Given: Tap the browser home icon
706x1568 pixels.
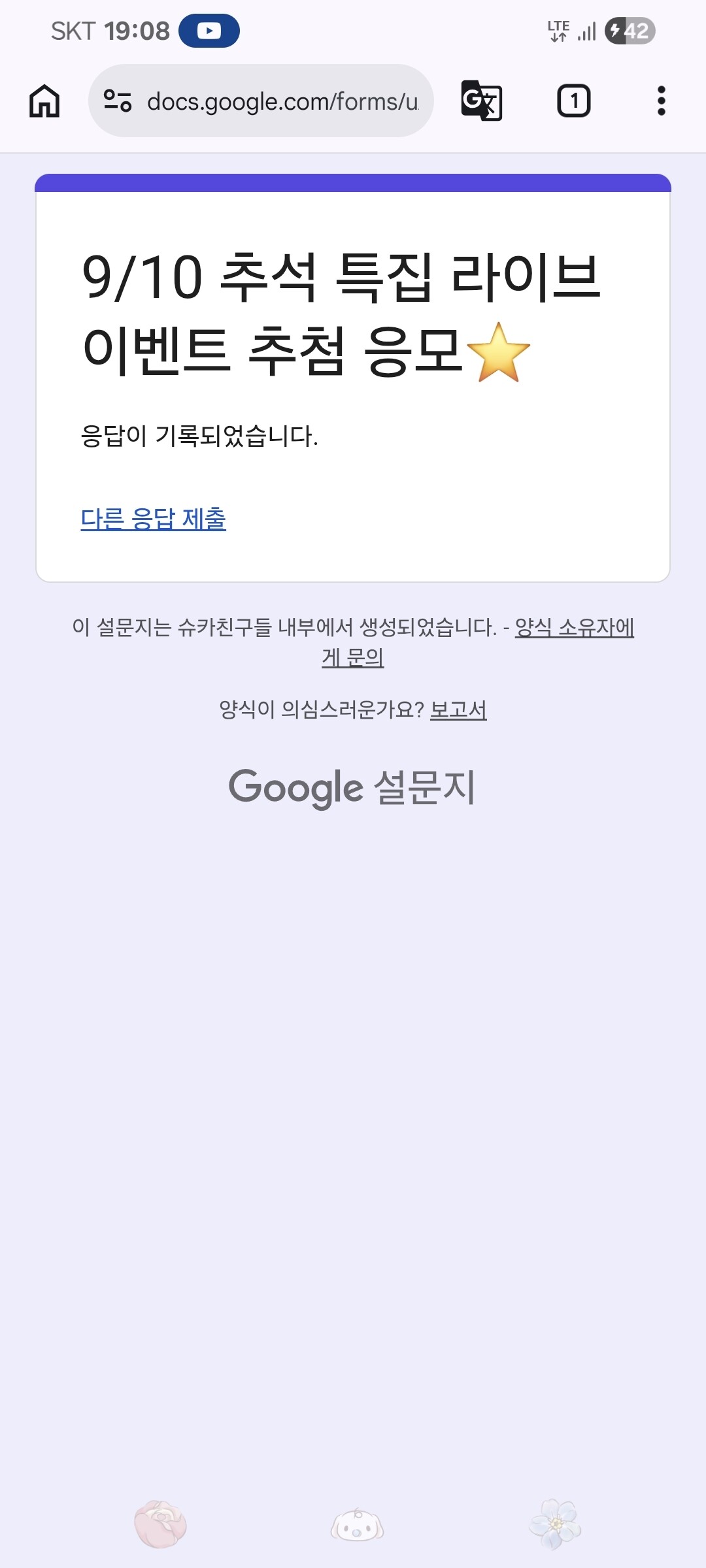Looking at the screenshot, I should pyautogui.click(x=44, y=101).
